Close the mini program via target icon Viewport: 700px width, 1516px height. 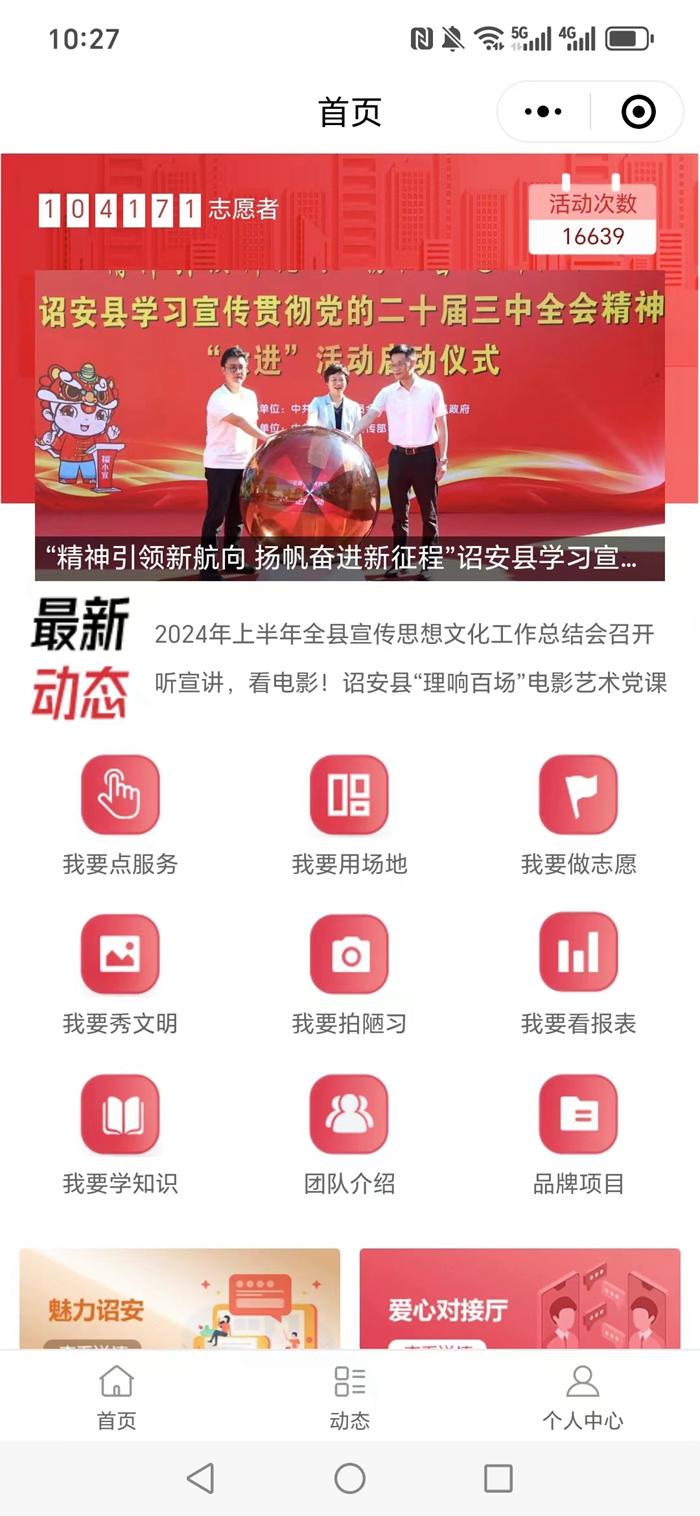(638, 112)
